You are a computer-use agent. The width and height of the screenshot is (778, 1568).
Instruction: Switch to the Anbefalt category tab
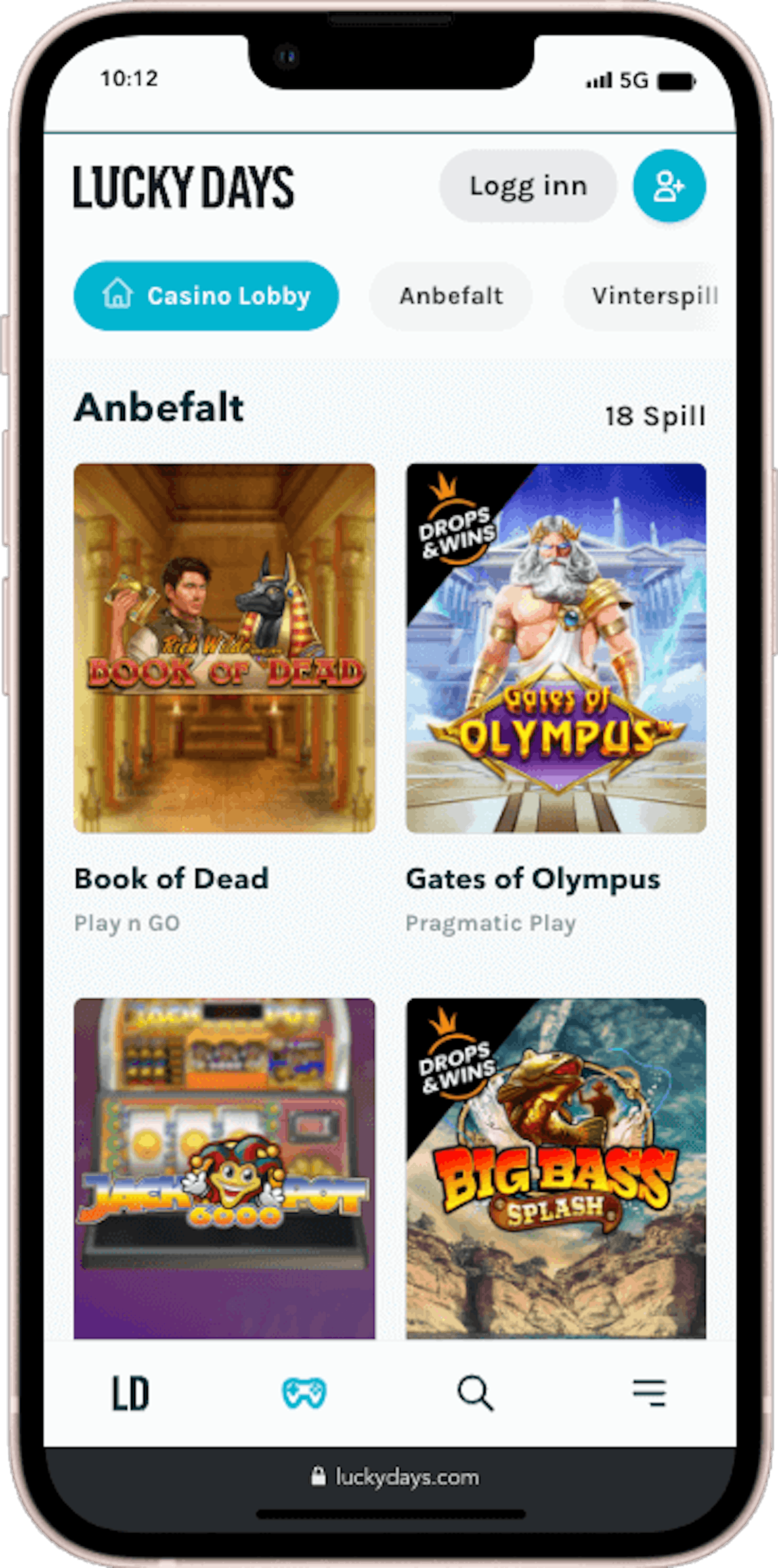(x=450, y=296)
